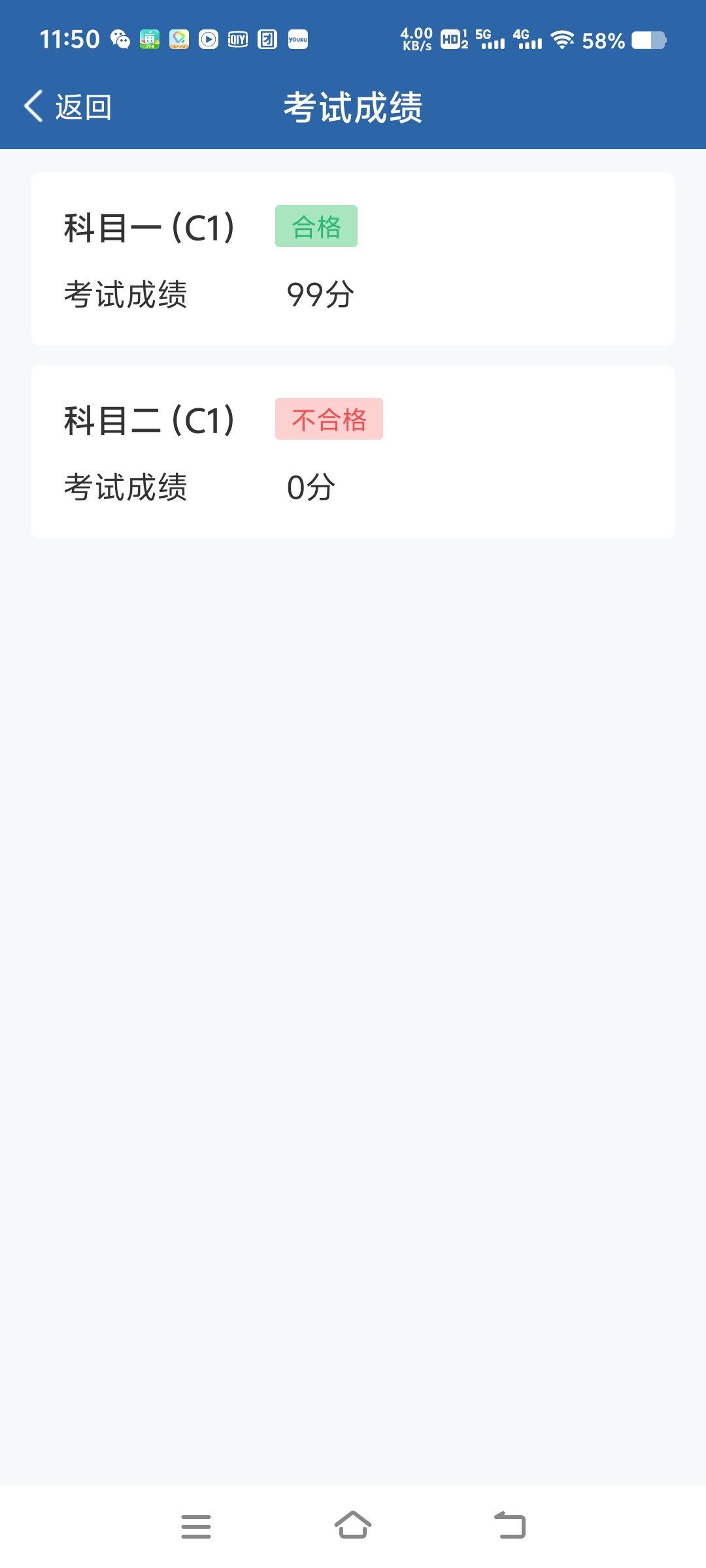The width and height of the screenshot is (706, 1568).
Task: Go back using the 返回 button
Action: point(68,106)
